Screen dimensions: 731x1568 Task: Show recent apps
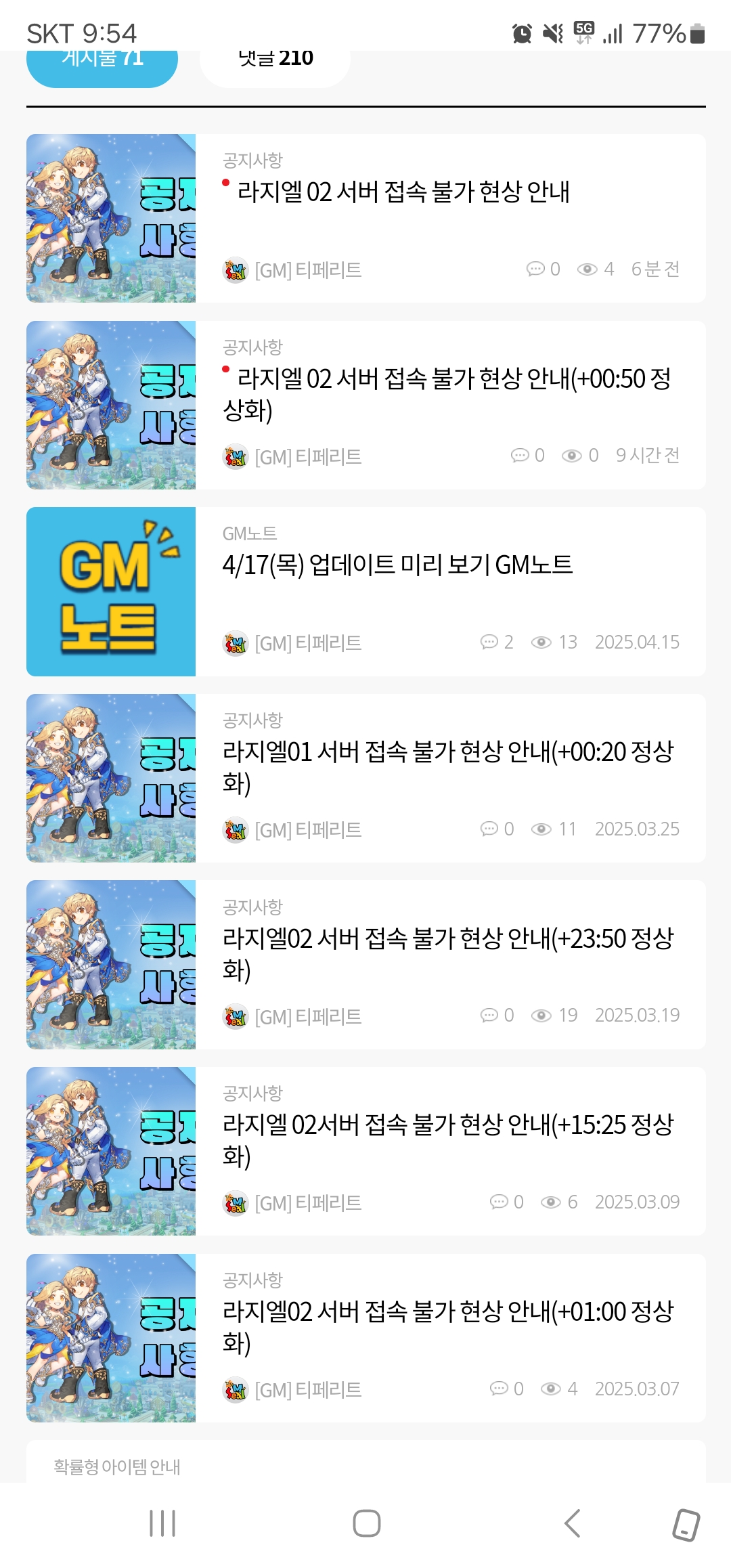[162, 1523]
